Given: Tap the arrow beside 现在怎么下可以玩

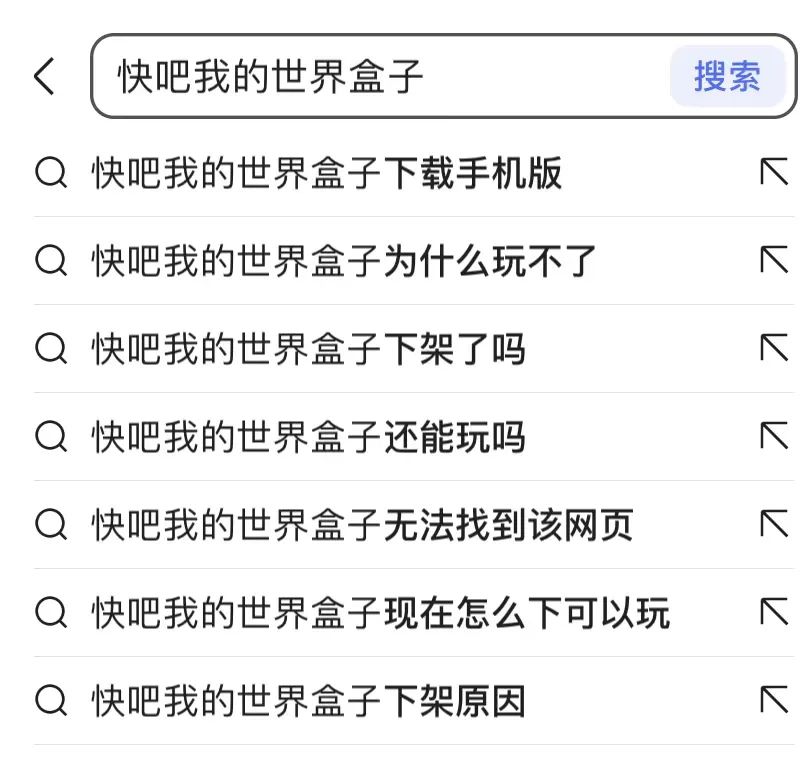Looking at the screenshot, I should [x=773, y=612].
